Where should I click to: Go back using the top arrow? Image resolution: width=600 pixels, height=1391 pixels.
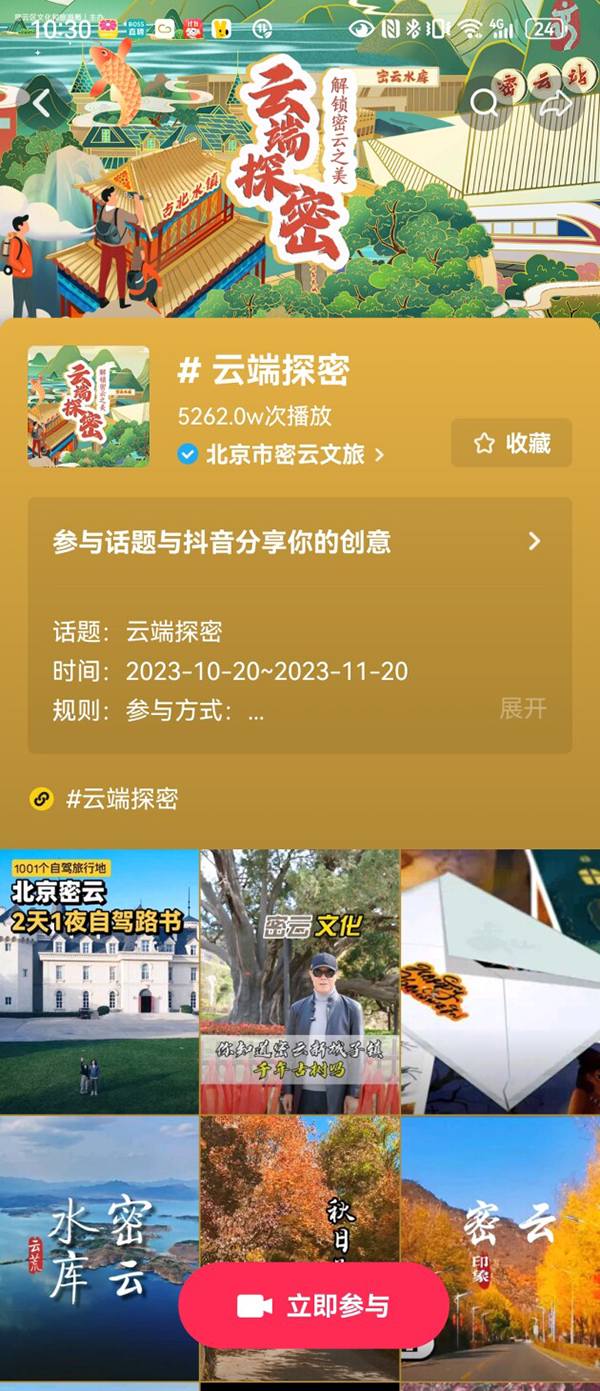[x=41, y=104]
